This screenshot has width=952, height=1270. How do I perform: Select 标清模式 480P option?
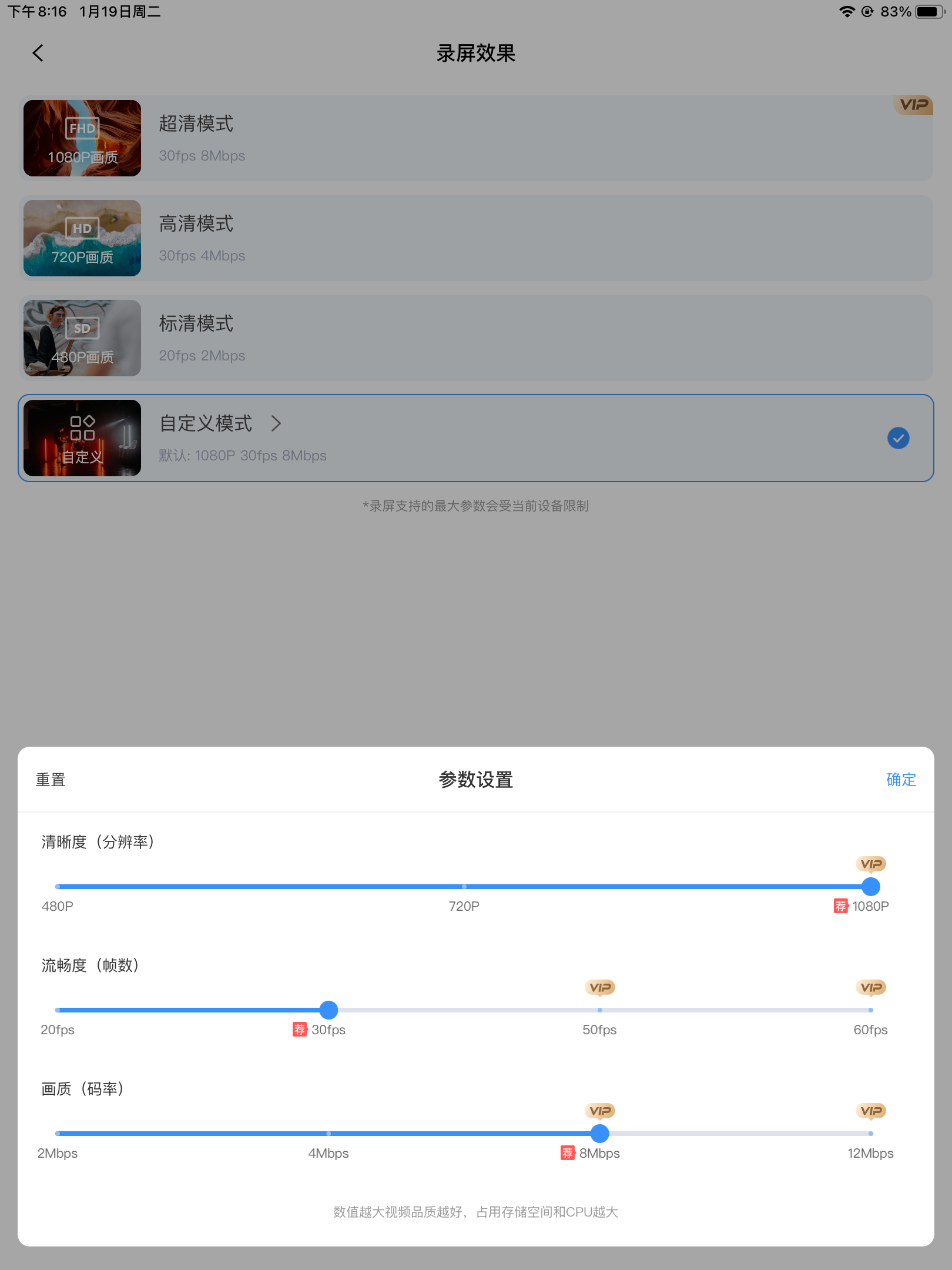(476, 338)
